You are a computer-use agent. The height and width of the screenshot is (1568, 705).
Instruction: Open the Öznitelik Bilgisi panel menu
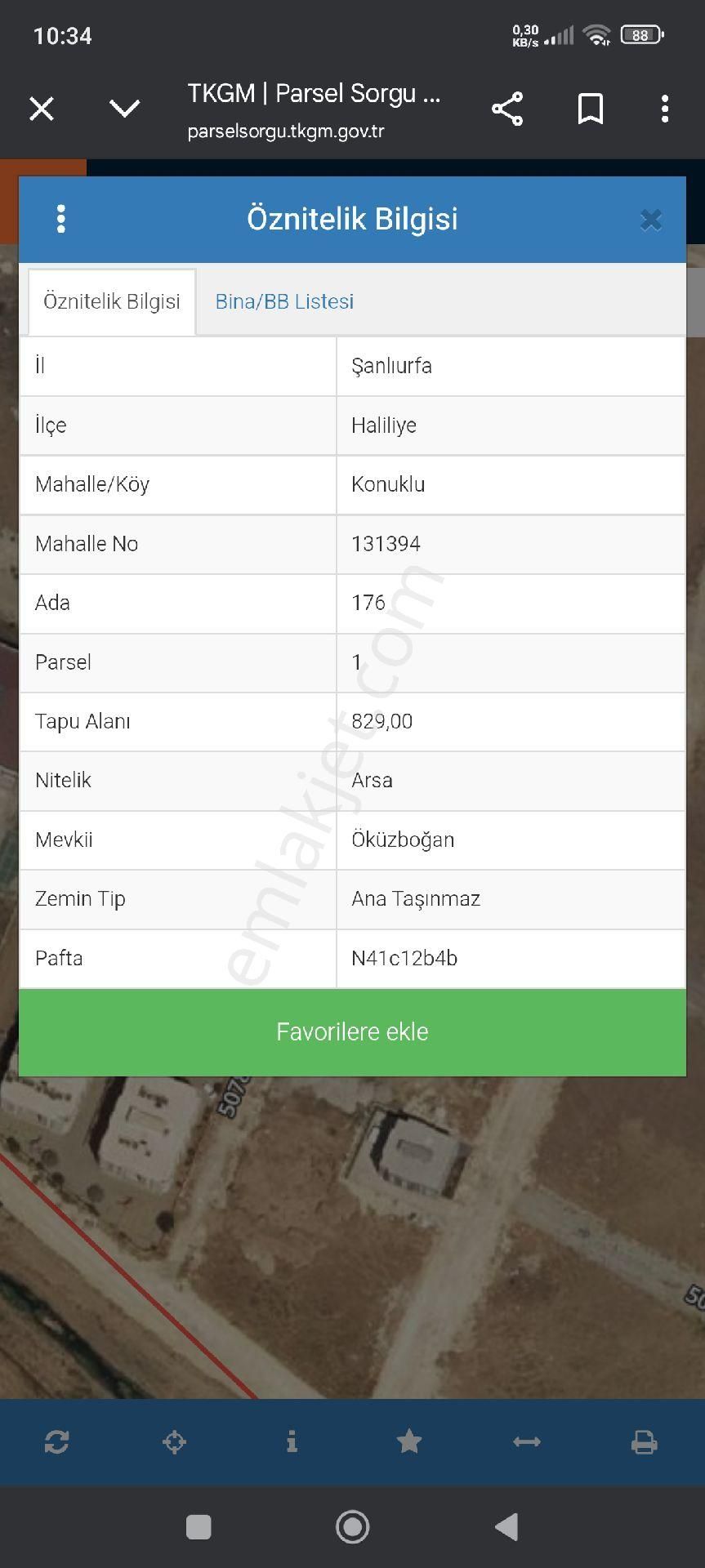(61, 219)
